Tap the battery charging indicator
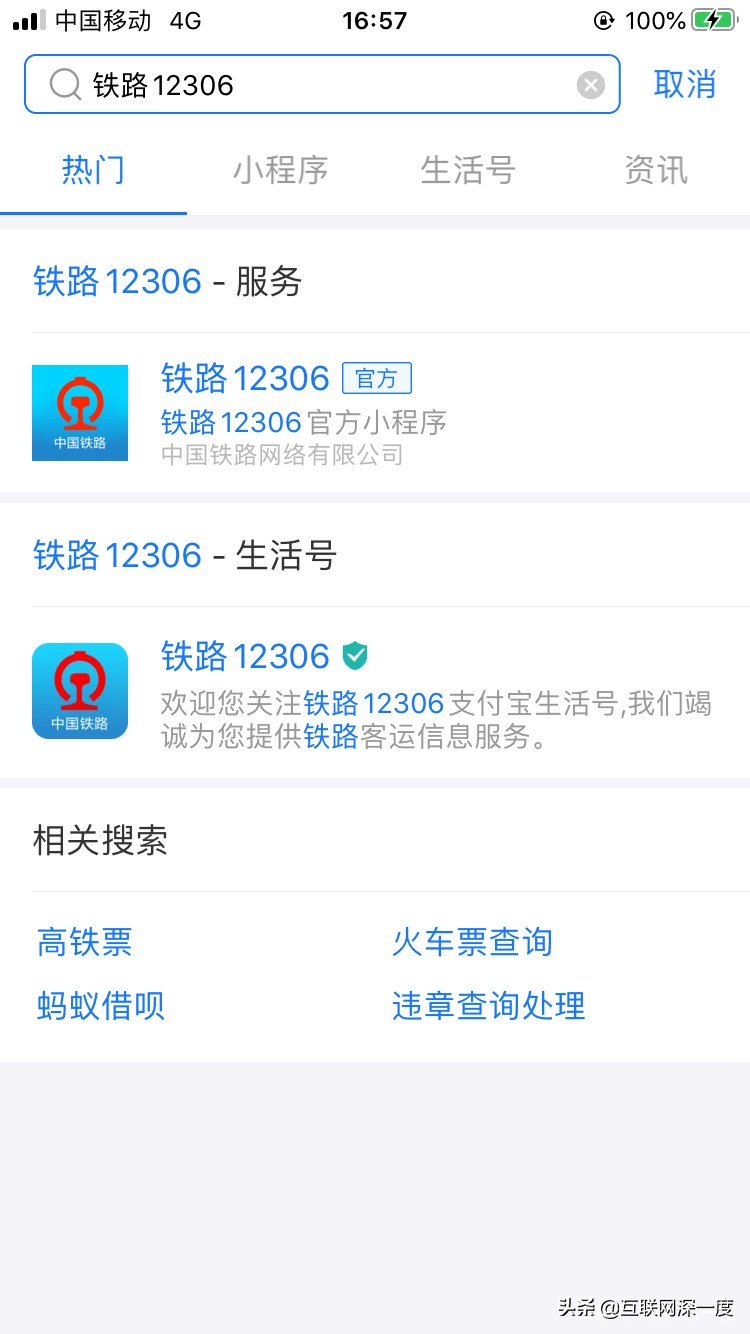The width and height of the screenshot is (750, 1334). point(712,19)
